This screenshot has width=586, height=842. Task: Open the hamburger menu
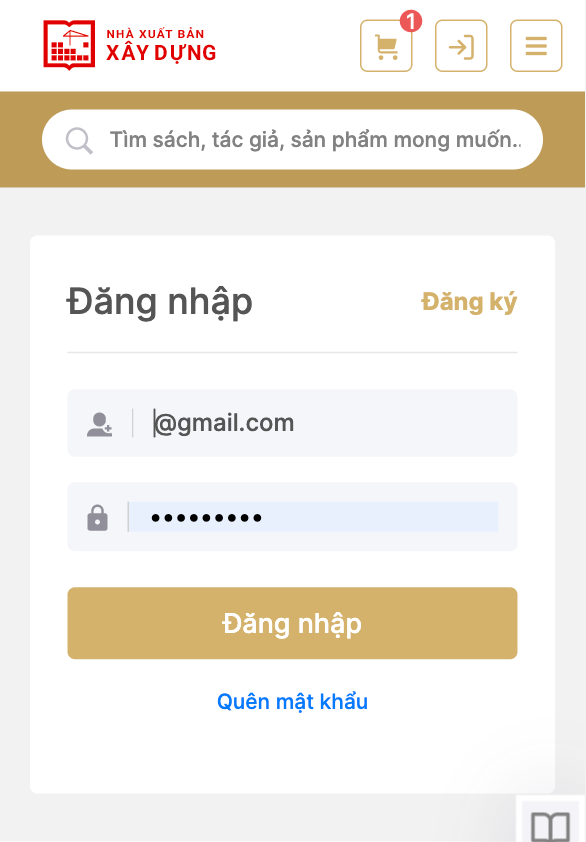536,46
